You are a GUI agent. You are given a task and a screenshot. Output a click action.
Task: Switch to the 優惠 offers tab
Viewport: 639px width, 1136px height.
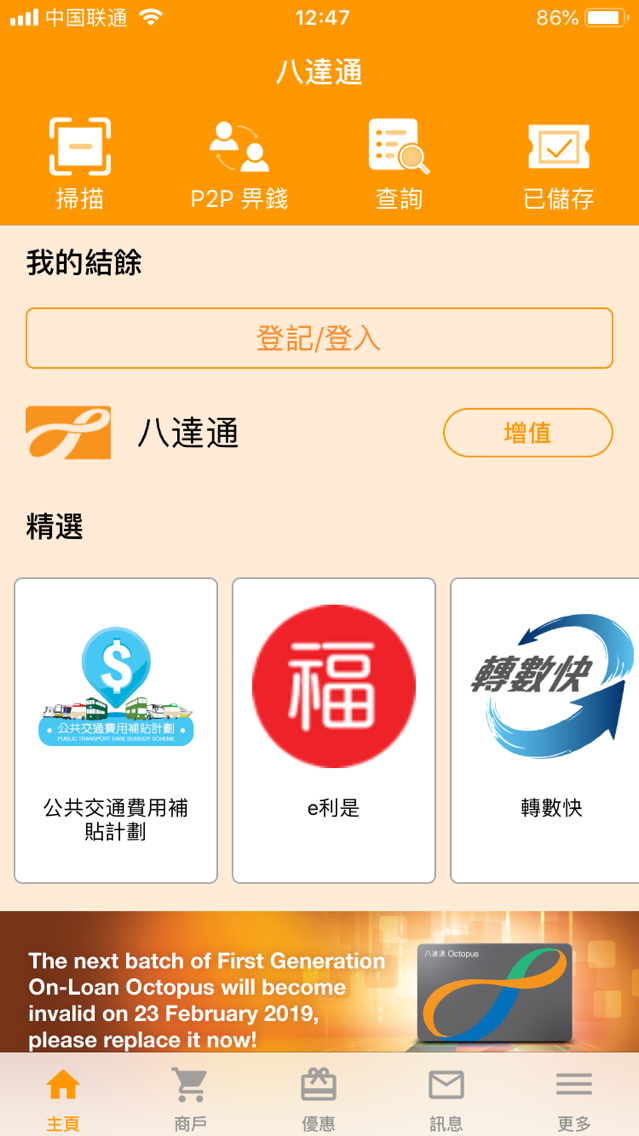click(x=318, y=1098)
